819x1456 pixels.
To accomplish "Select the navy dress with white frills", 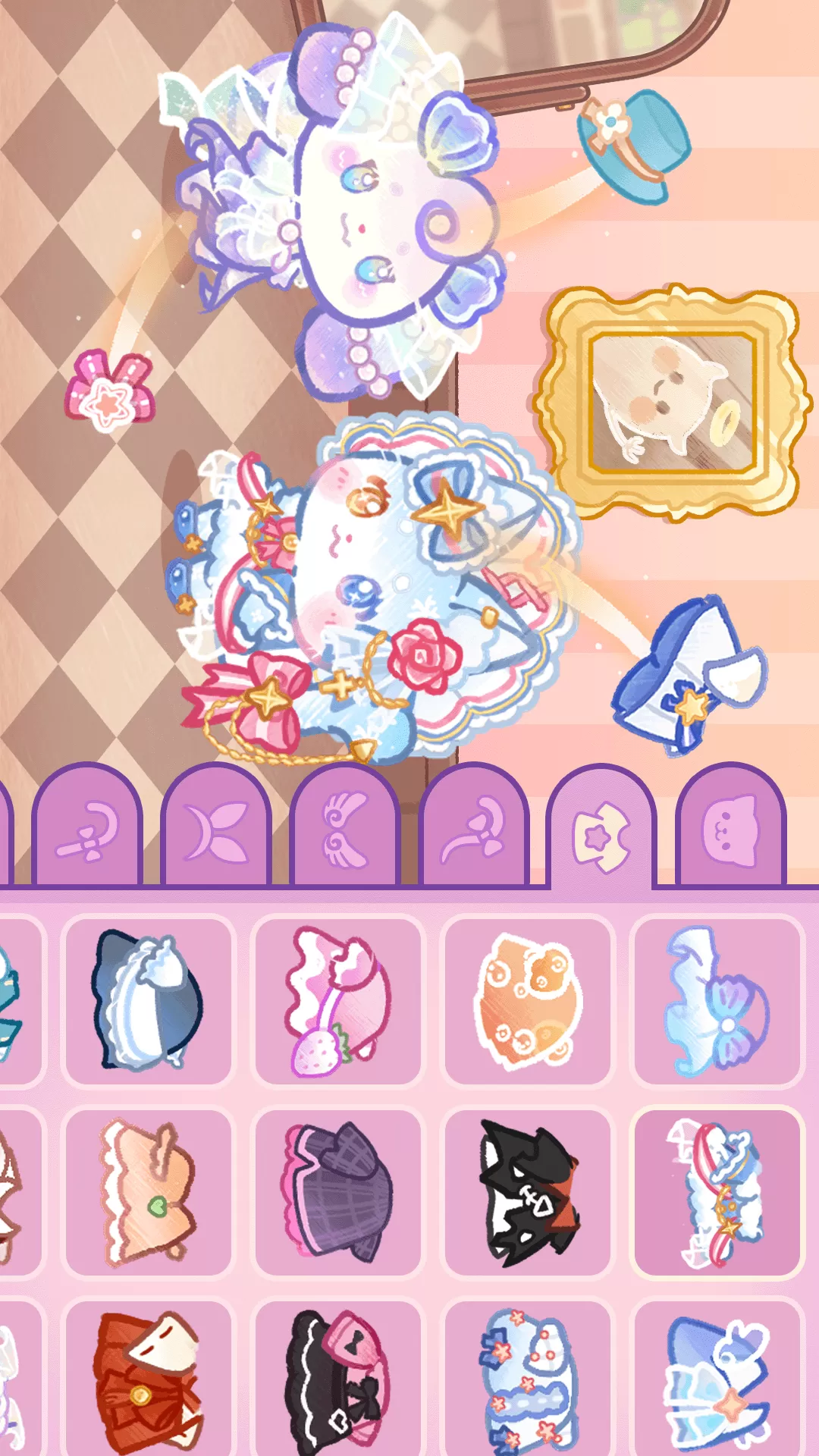I will (148, 1000).
